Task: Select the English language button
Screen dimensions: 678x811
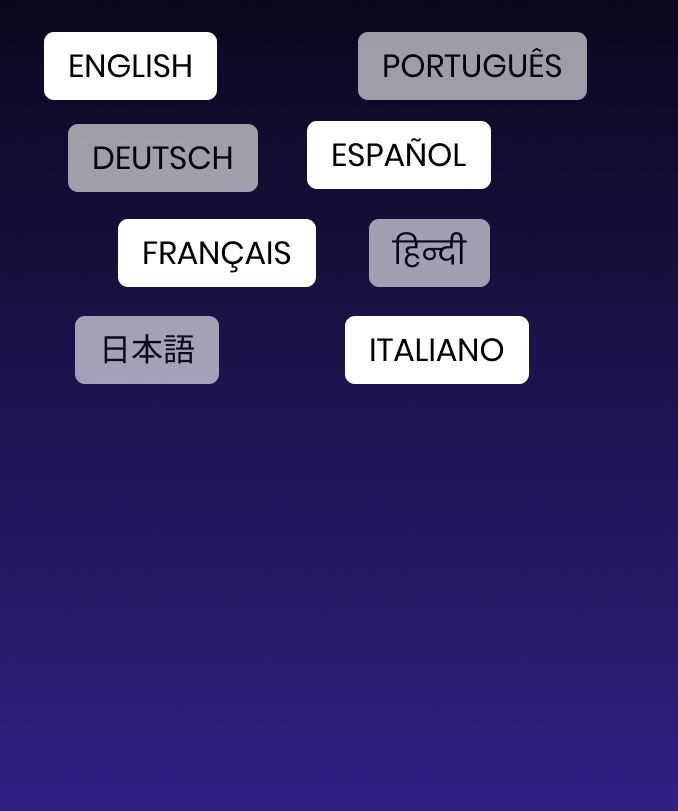Action: click(130, 66)
